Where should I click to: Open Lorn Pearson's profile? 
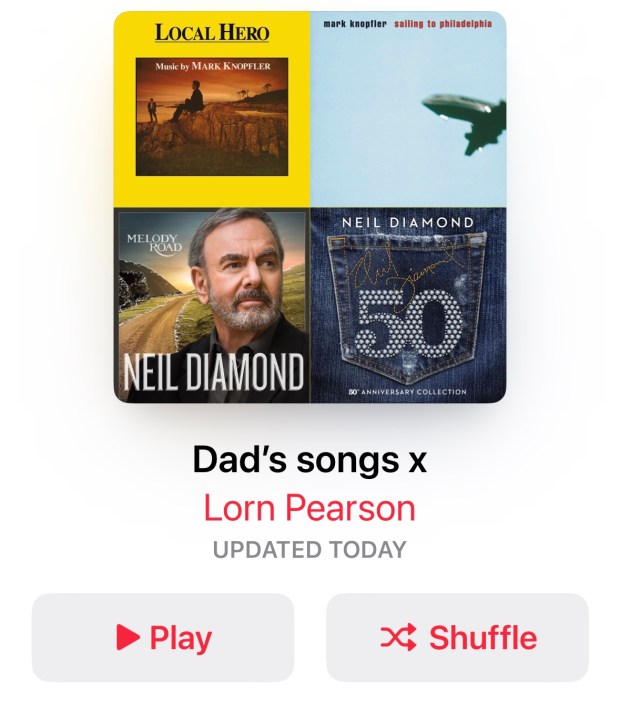[309, 508]
